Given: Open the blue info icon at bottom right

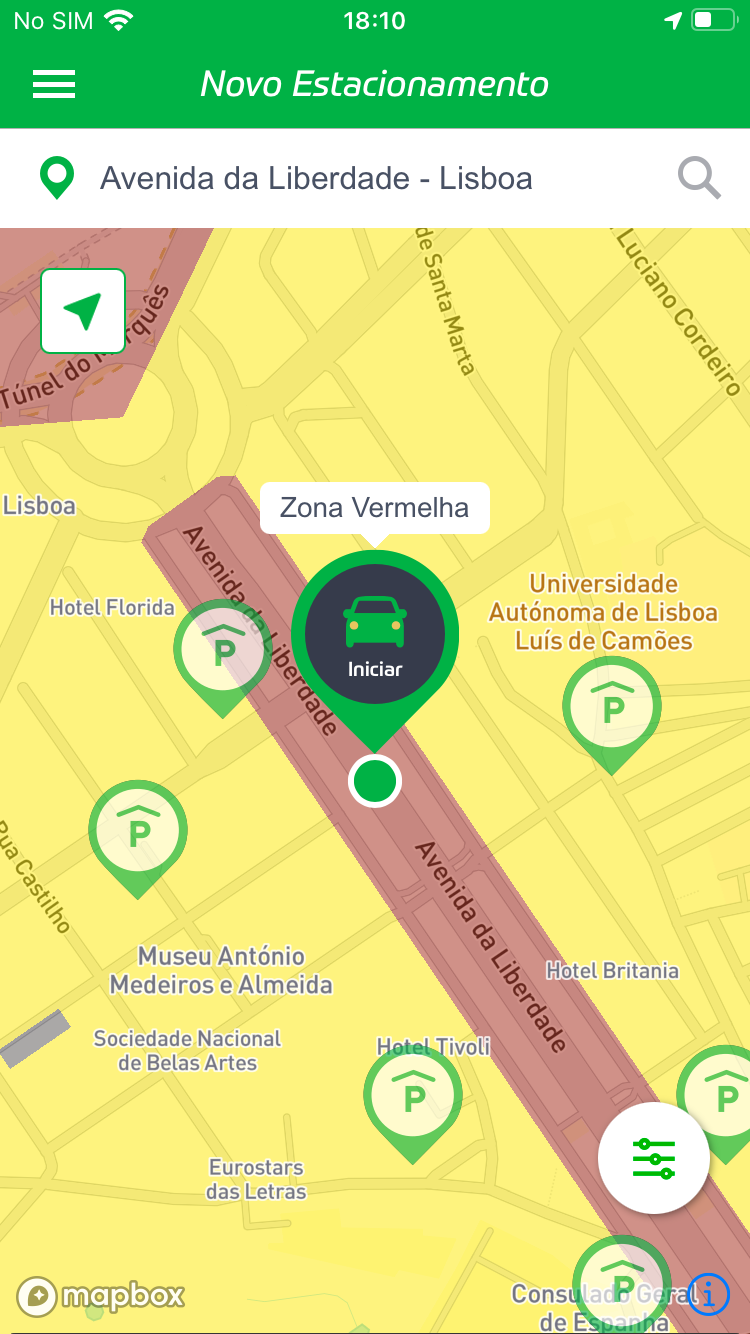Looking at the screenshot, I should click(708, 1293).
